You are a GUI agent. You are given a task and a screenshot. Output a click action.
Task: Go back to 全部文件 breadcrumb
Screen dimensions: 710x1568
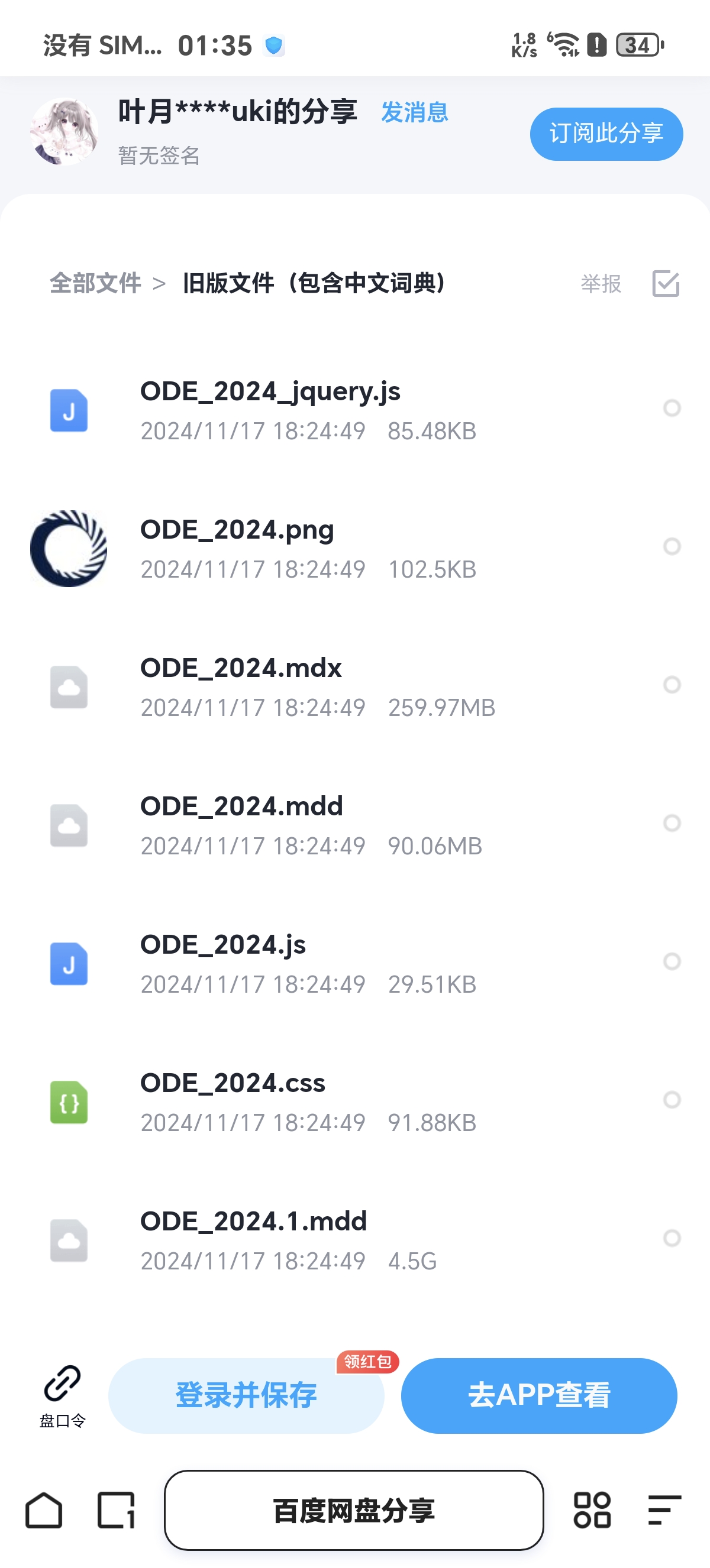(x=96, y=283)
